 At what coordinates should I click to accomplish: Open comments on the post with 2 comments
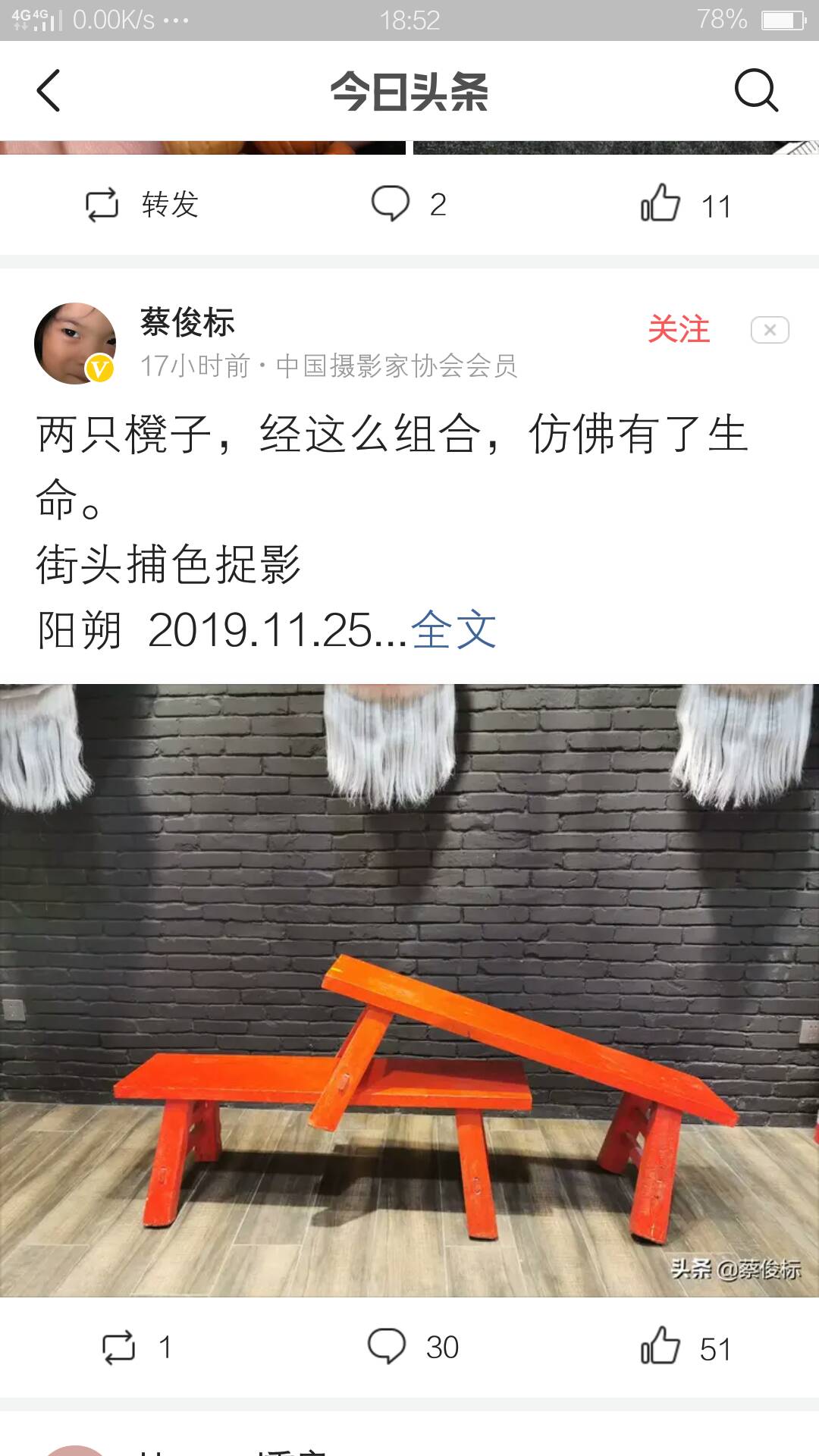(x=409, y=204)
